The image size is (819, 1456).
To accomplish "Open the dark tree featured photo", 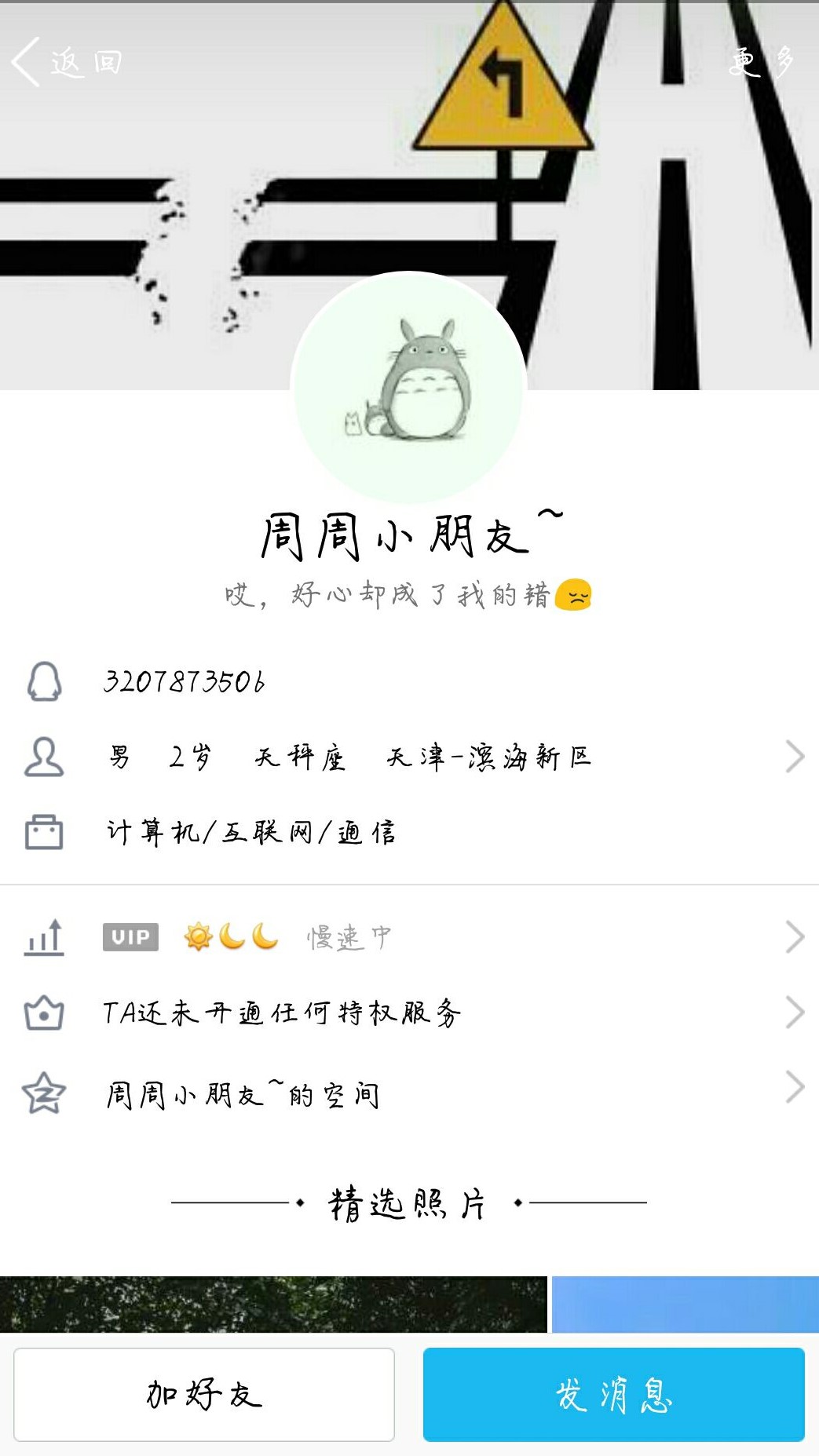I will click(273, 1304).
